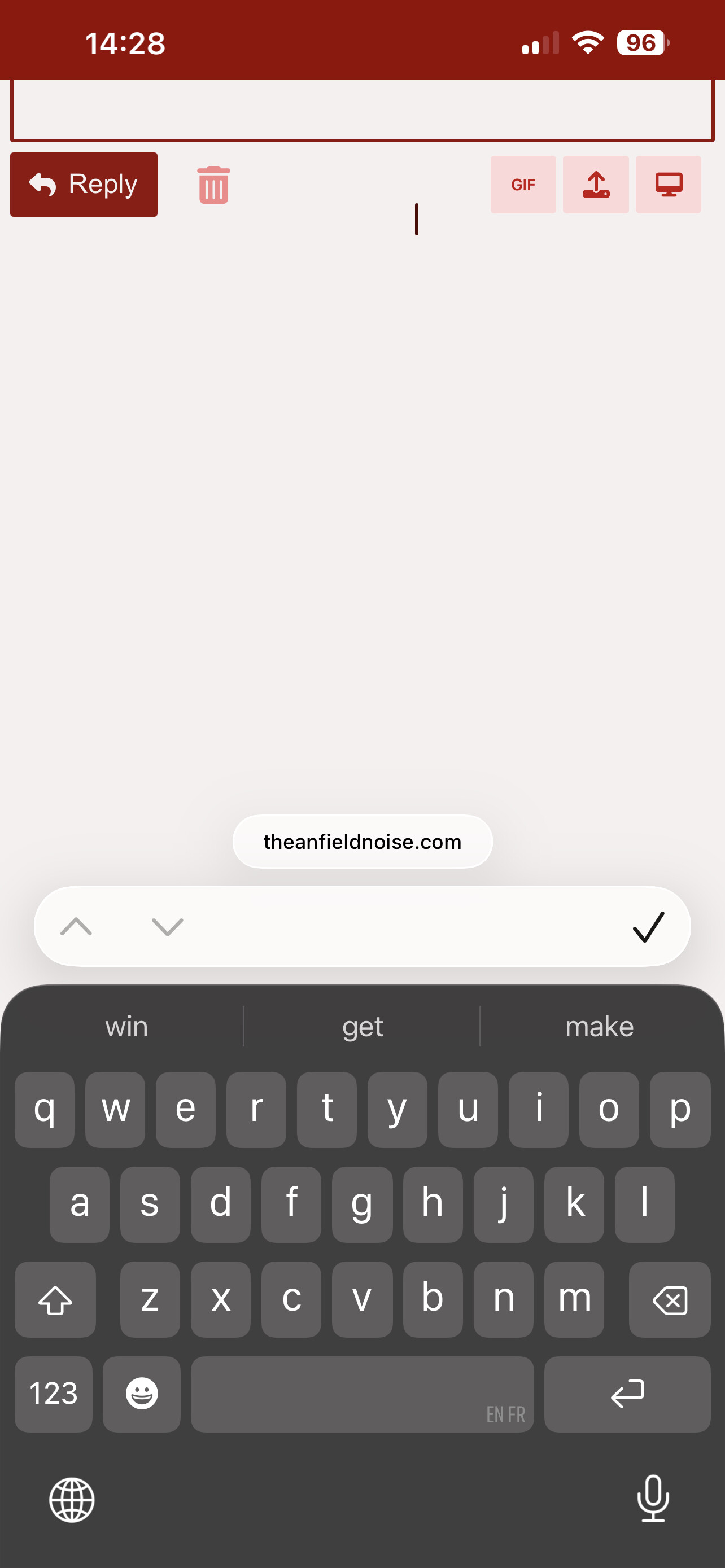Viewport: 725px width, 1568px height.
Task: Upload a file with the upload icon
Action: pos(595,185)
